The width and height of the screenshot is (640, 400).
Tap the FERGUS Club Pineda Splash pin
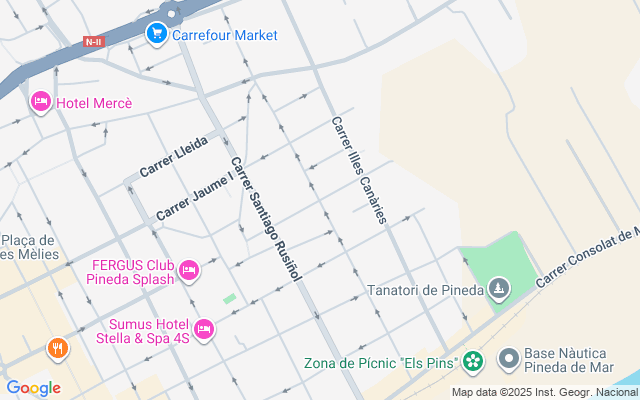(x=188, y=270)
